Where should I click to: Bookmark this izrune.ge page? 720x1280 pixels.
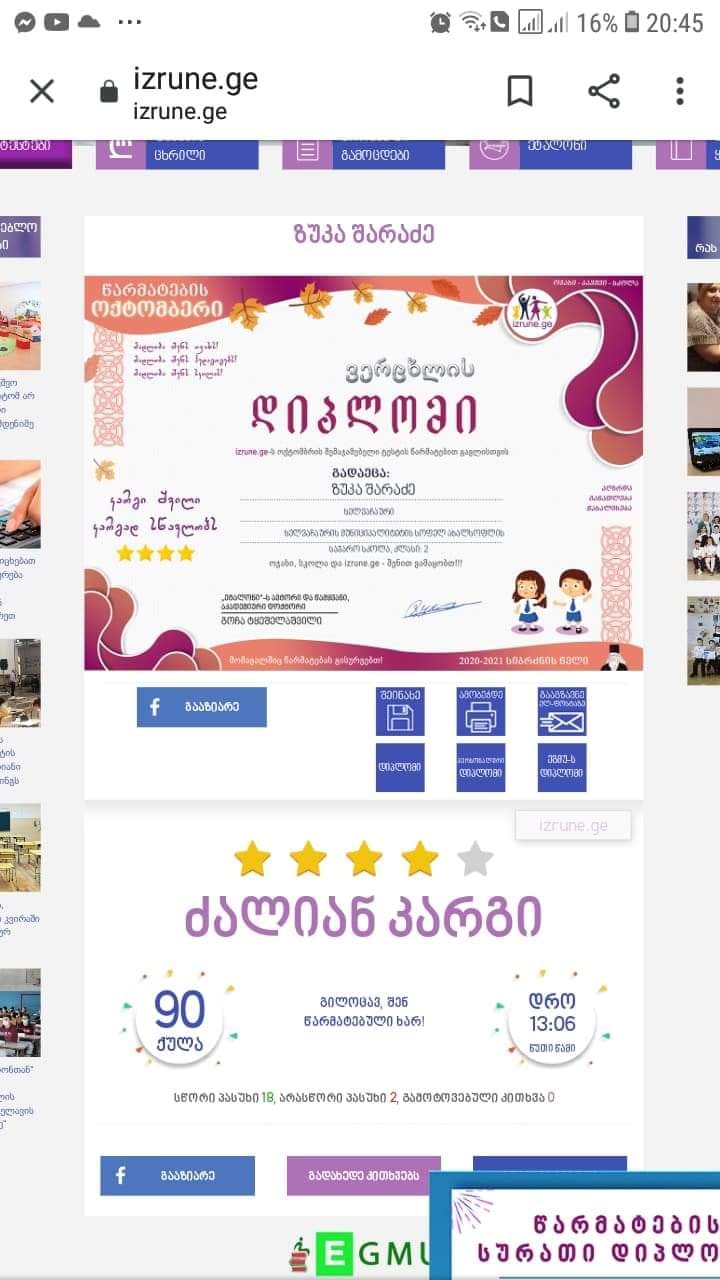coord(519,92)
